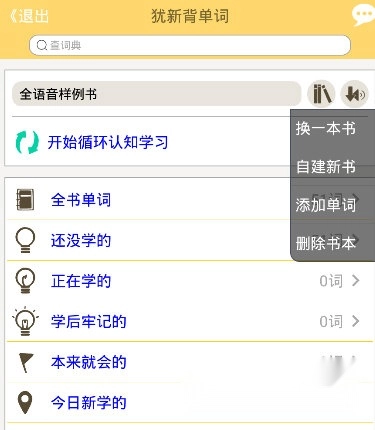Tap the audio download icon

pyautogui.click(x=355, y=94)
